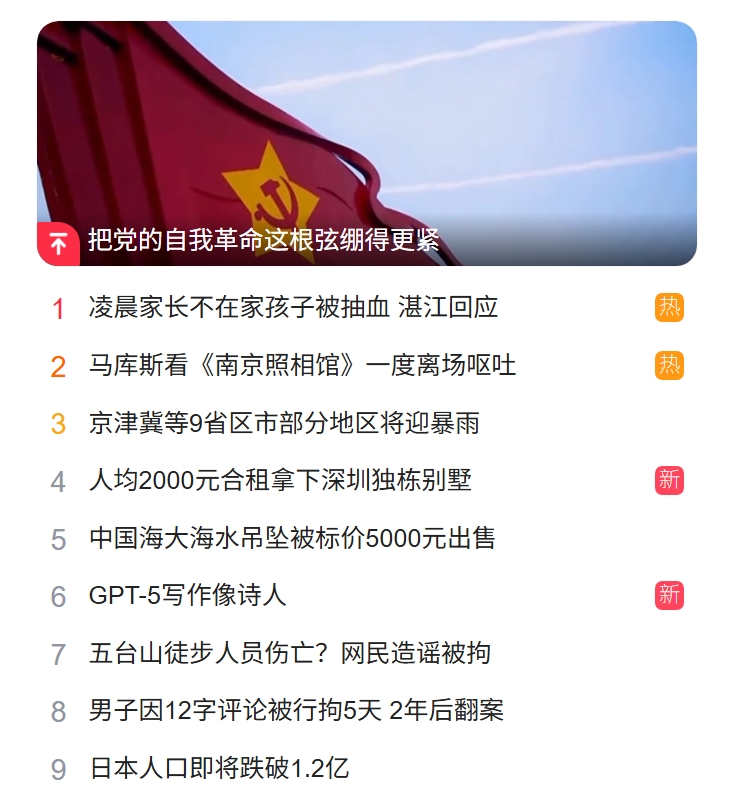Select the orange rank number 3
This screenshot has width=735, height=797.
[x=55, y=424]
